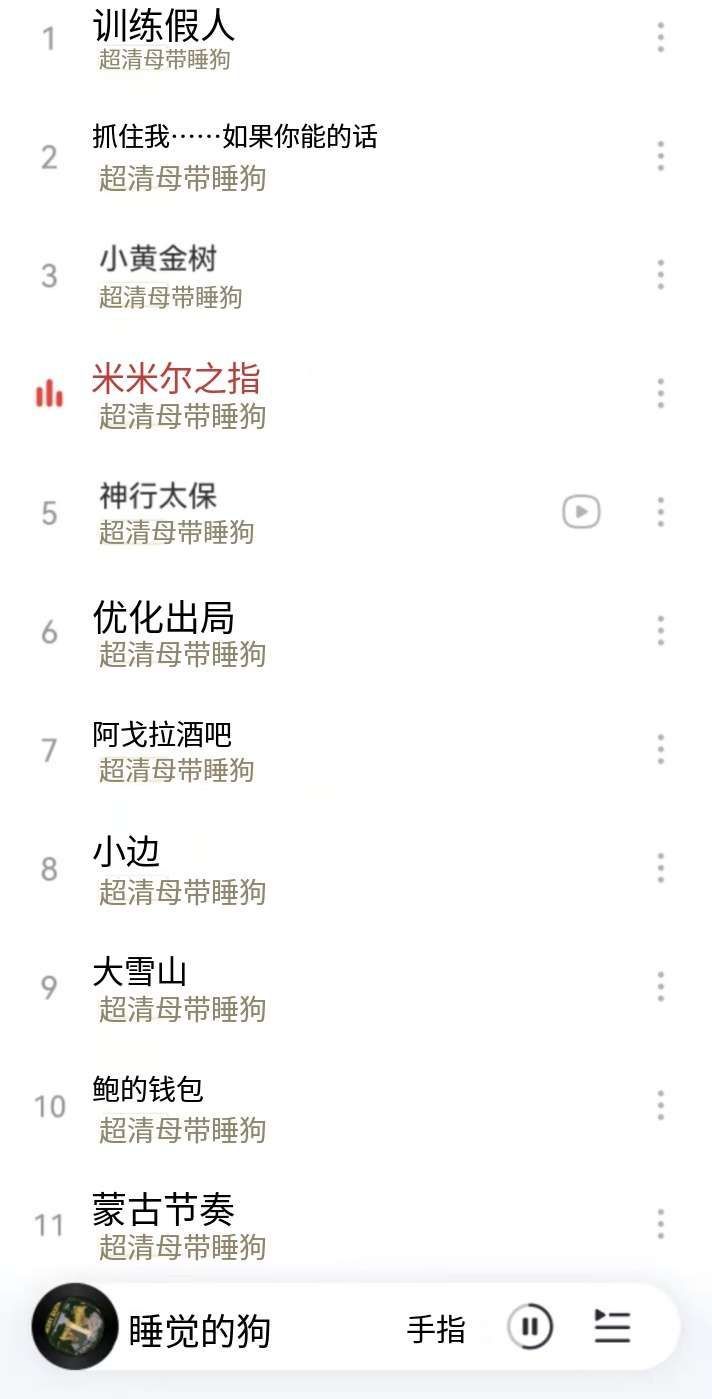Play the song 训练假人
Screen dimensions: 712x1399
coord(163,26)
